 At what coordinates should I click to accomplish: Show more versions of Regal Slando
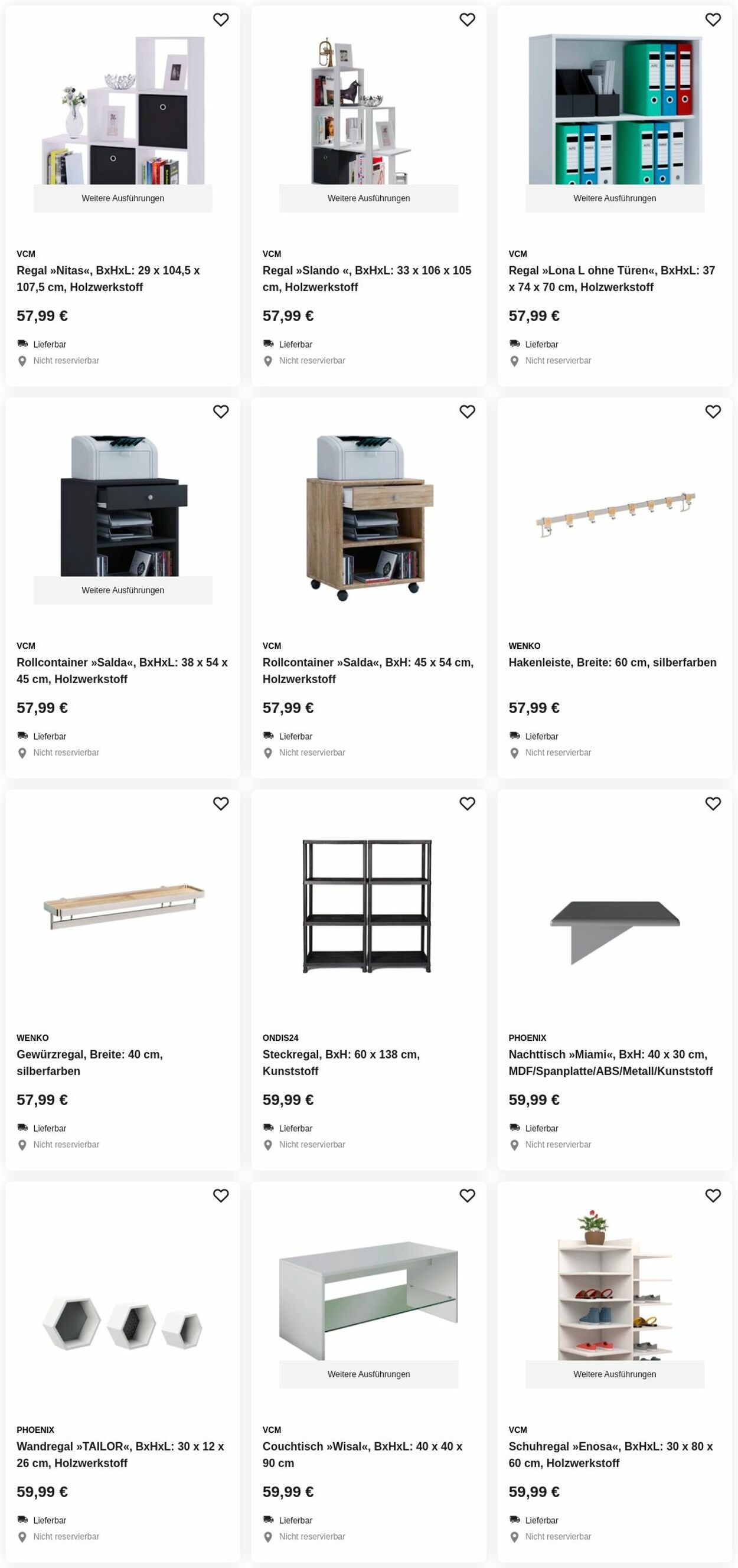368,198
